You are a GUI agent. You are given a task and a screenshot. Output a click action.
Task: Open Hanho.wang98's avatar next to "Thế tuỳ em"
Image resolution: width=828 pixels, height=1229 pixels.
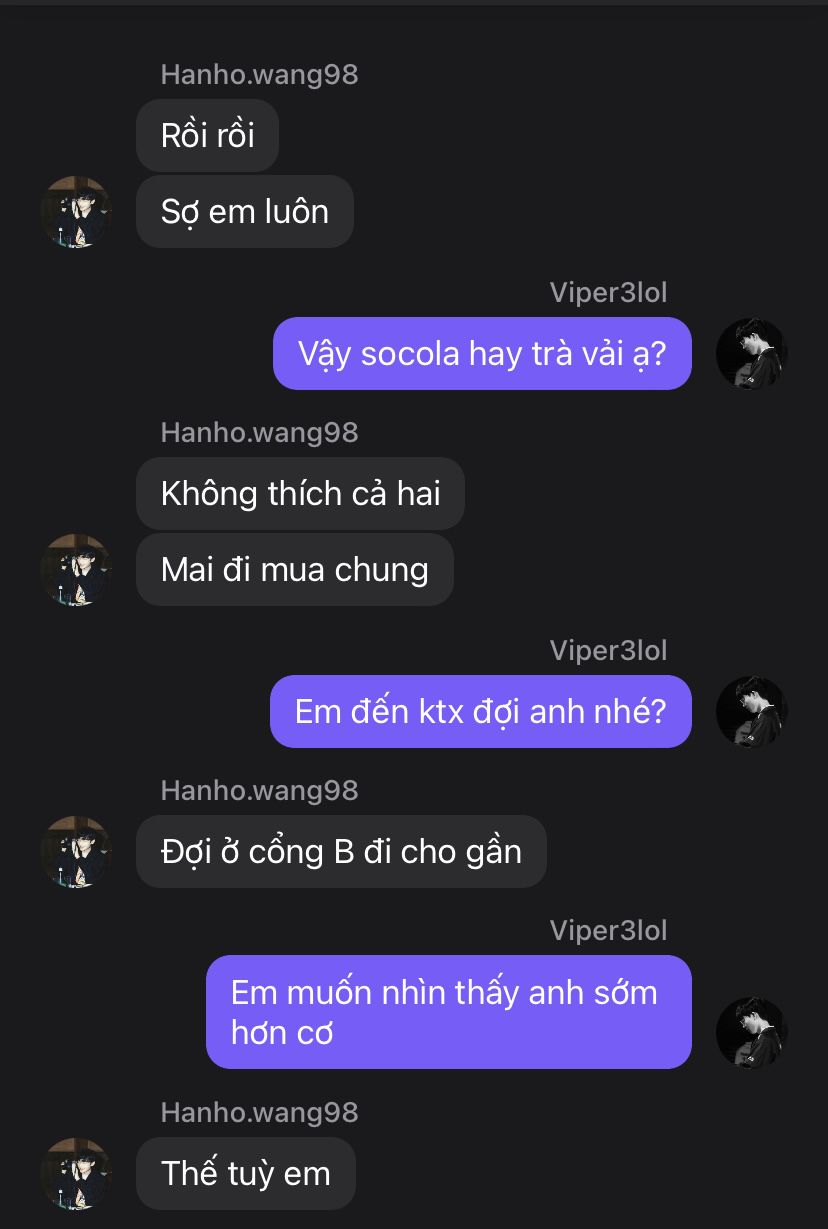point(76,1174)
